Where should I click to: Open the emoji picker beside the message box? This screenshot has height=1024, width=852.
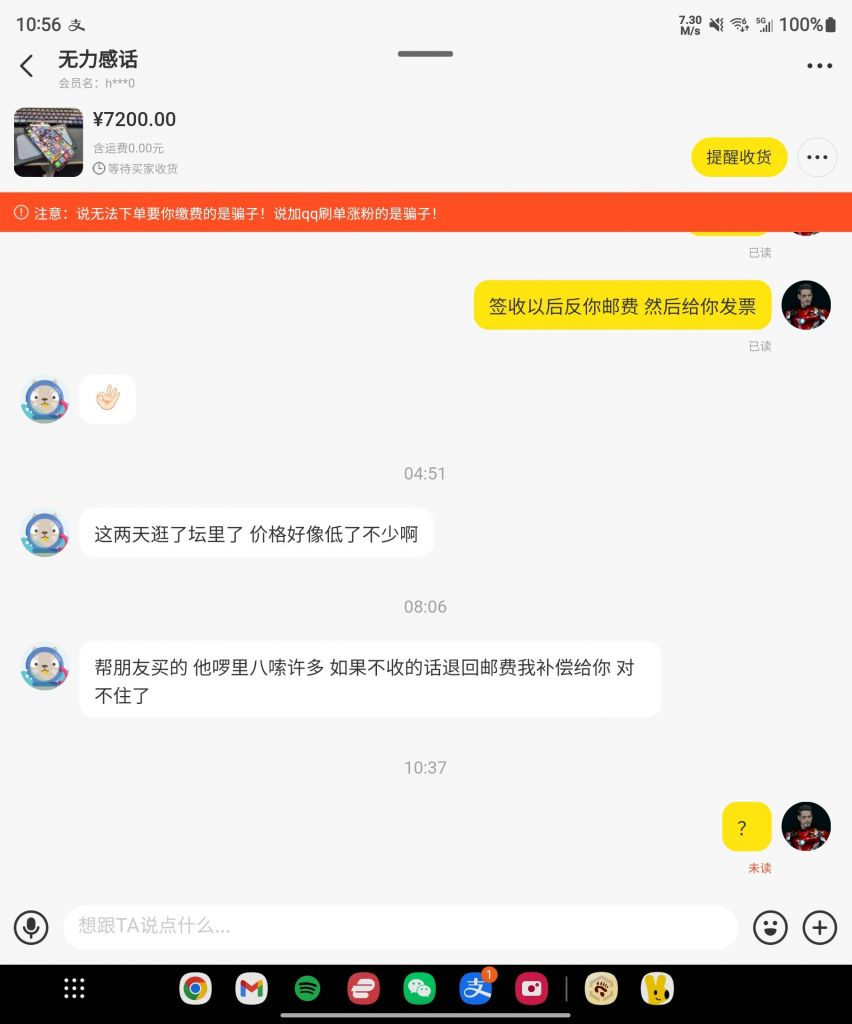769,928
